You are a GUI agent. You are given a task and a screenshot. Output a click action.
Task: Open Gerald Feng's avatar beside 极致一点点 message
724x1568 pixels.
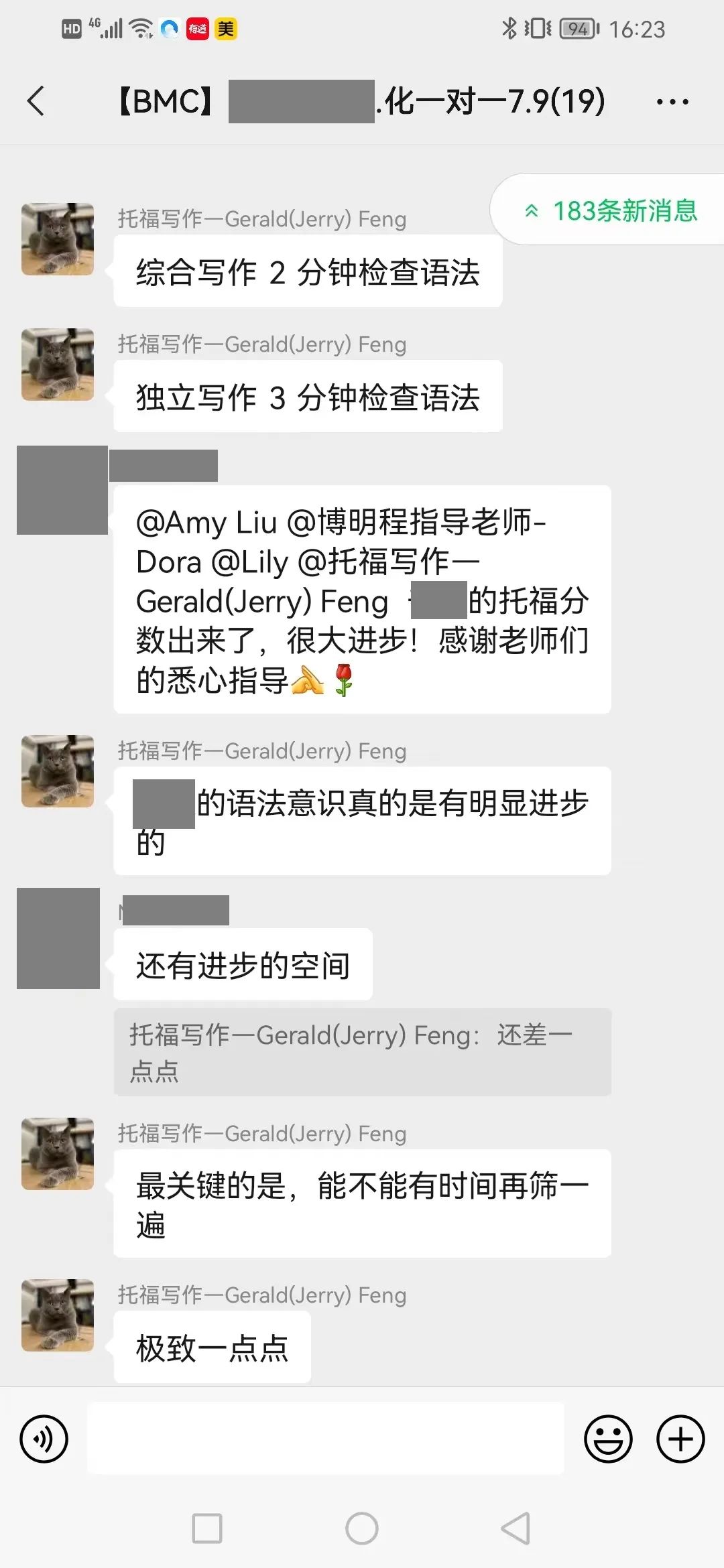pos(58,1315)
